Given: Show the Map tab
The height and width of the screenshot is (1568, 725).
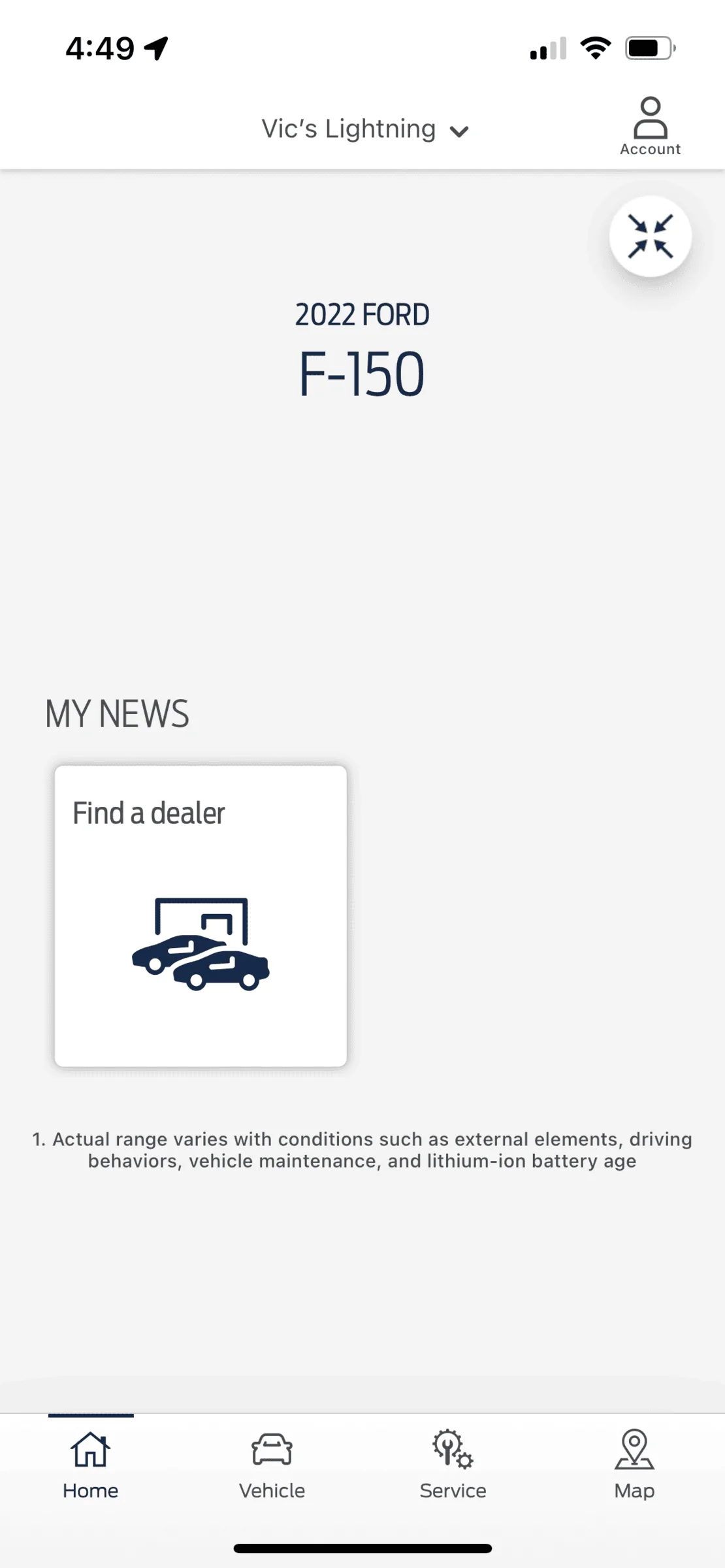Looking at the screenshot, I should pyautogui.click(x=634, y=1463).
